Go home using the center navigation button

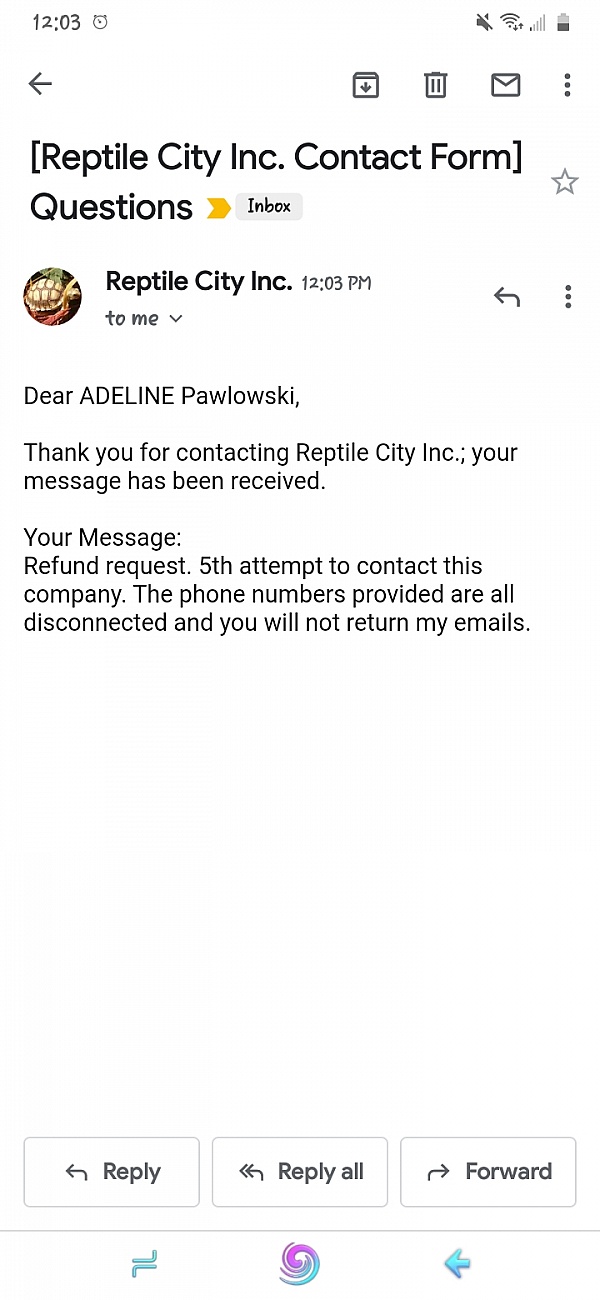[x=300, y=1263]
